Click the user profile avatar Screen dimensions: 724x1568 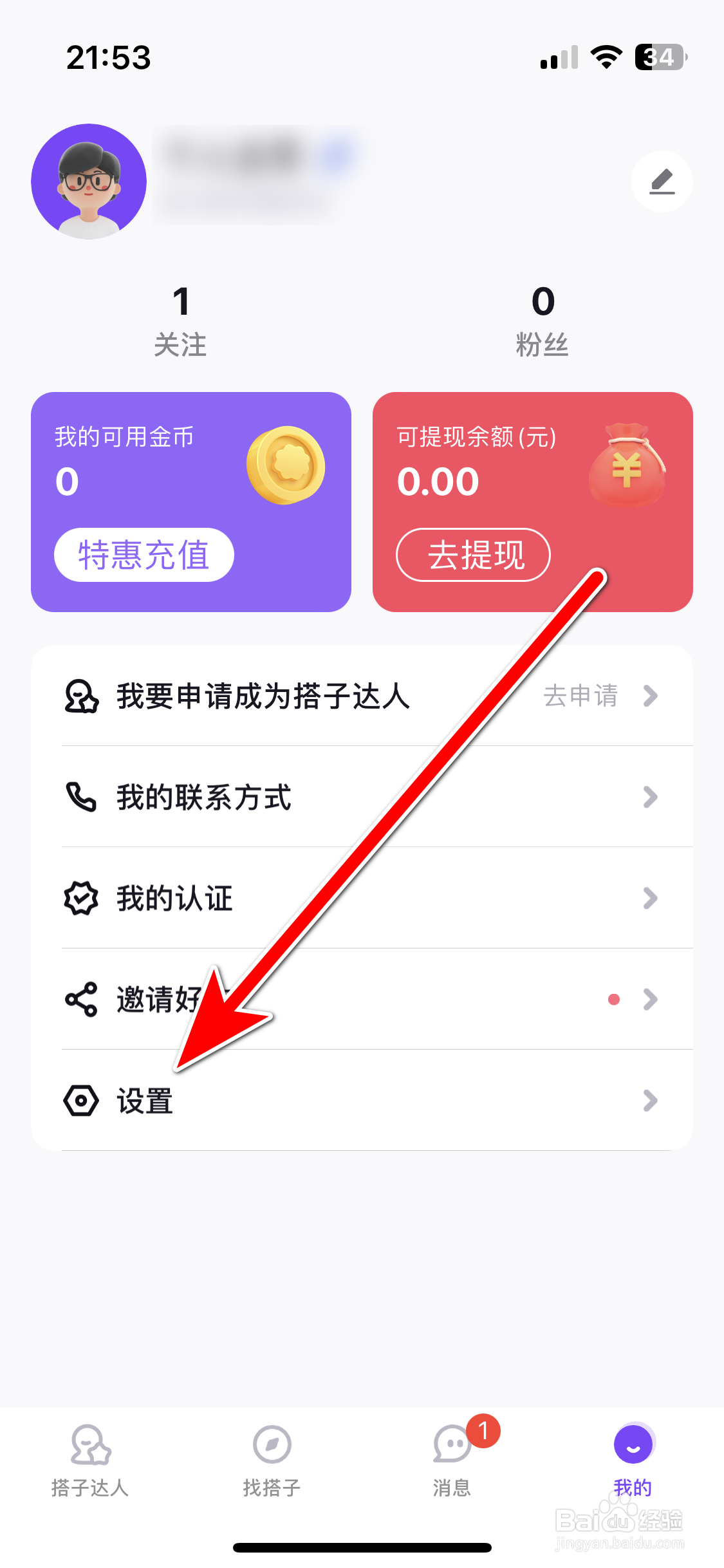[x=90, y=182]
